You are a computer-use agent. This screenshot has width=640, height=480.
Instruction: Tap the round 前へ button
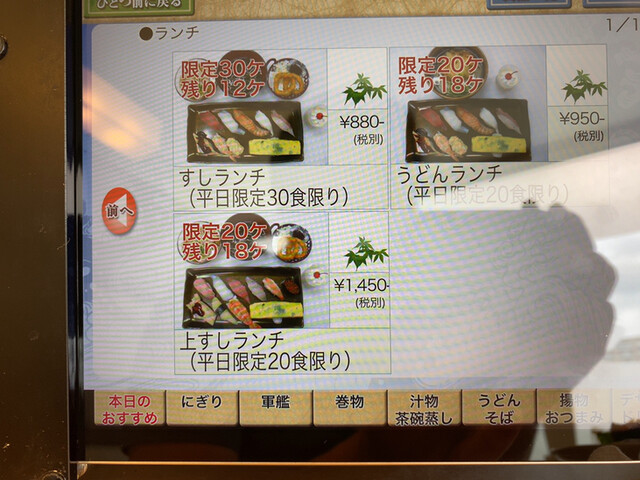119,211
